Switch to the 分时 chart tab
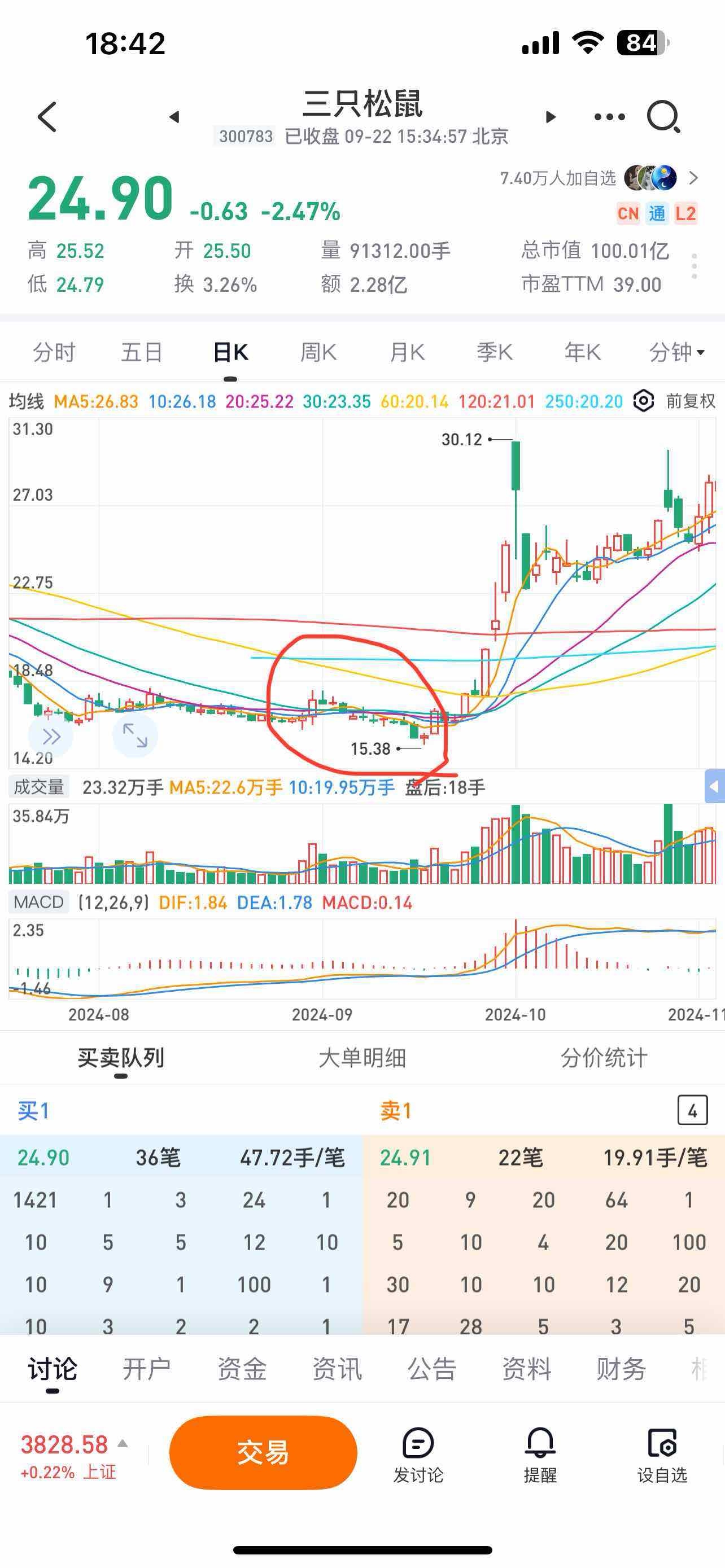 [54, 352]
